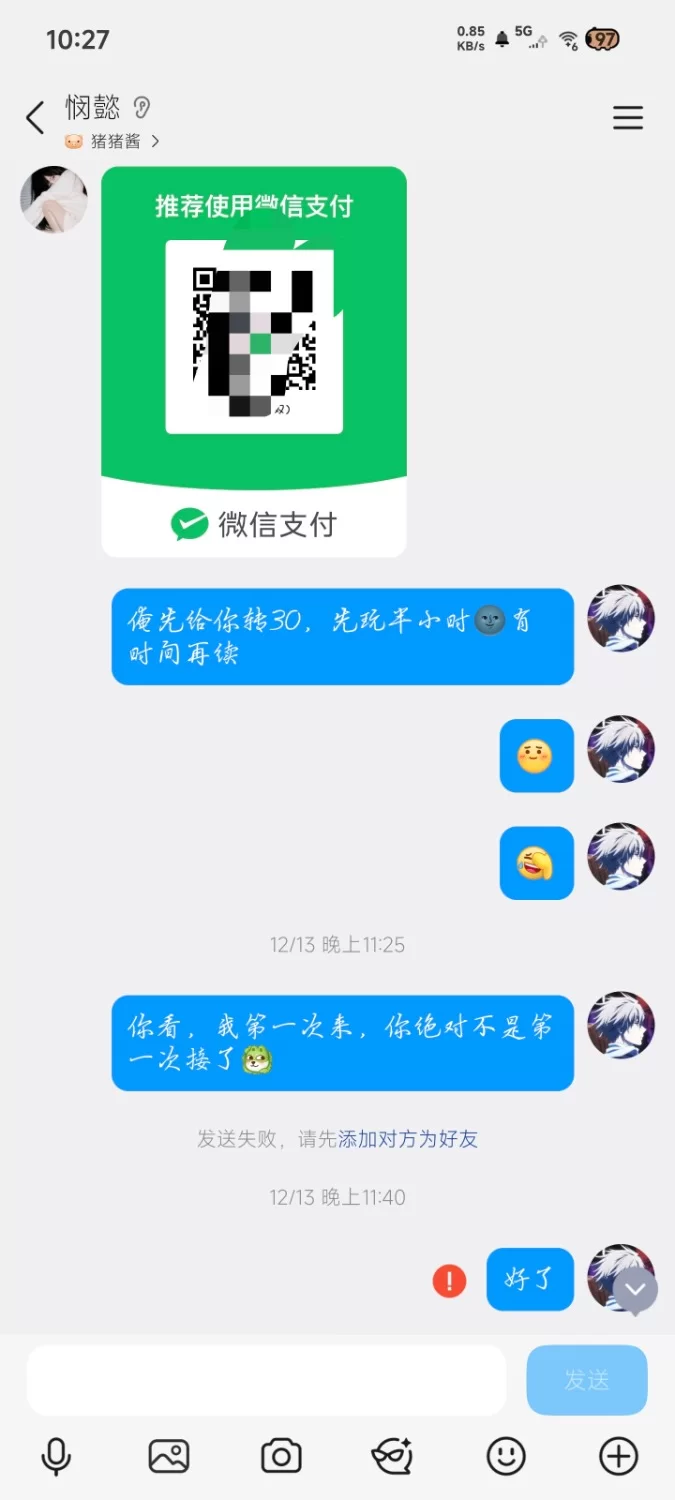The height and width of the screenshot is (1500, 675).
Task: Open more options with plus icon
Action: 618,1456
